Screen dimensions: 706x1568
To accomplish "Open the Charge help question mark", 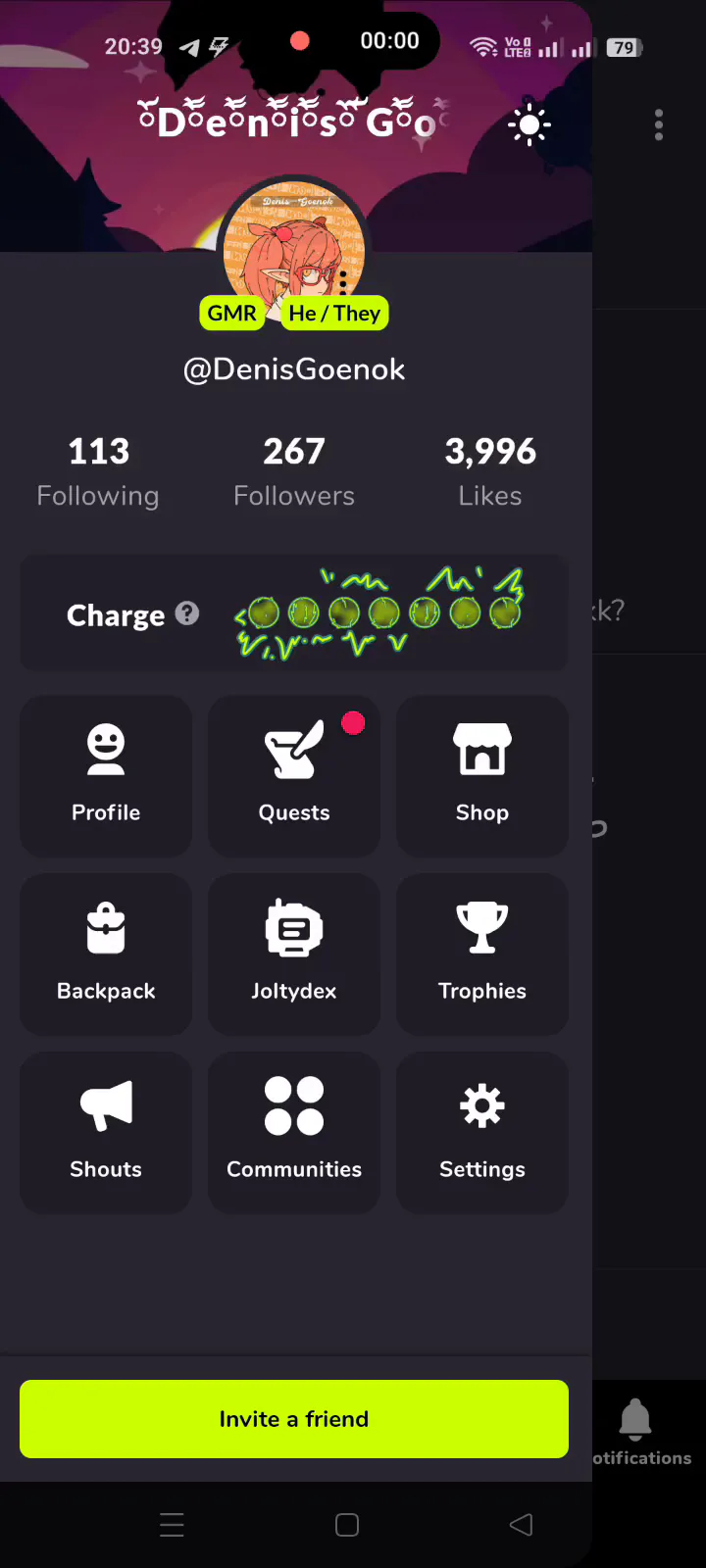I will pos(187,613).
